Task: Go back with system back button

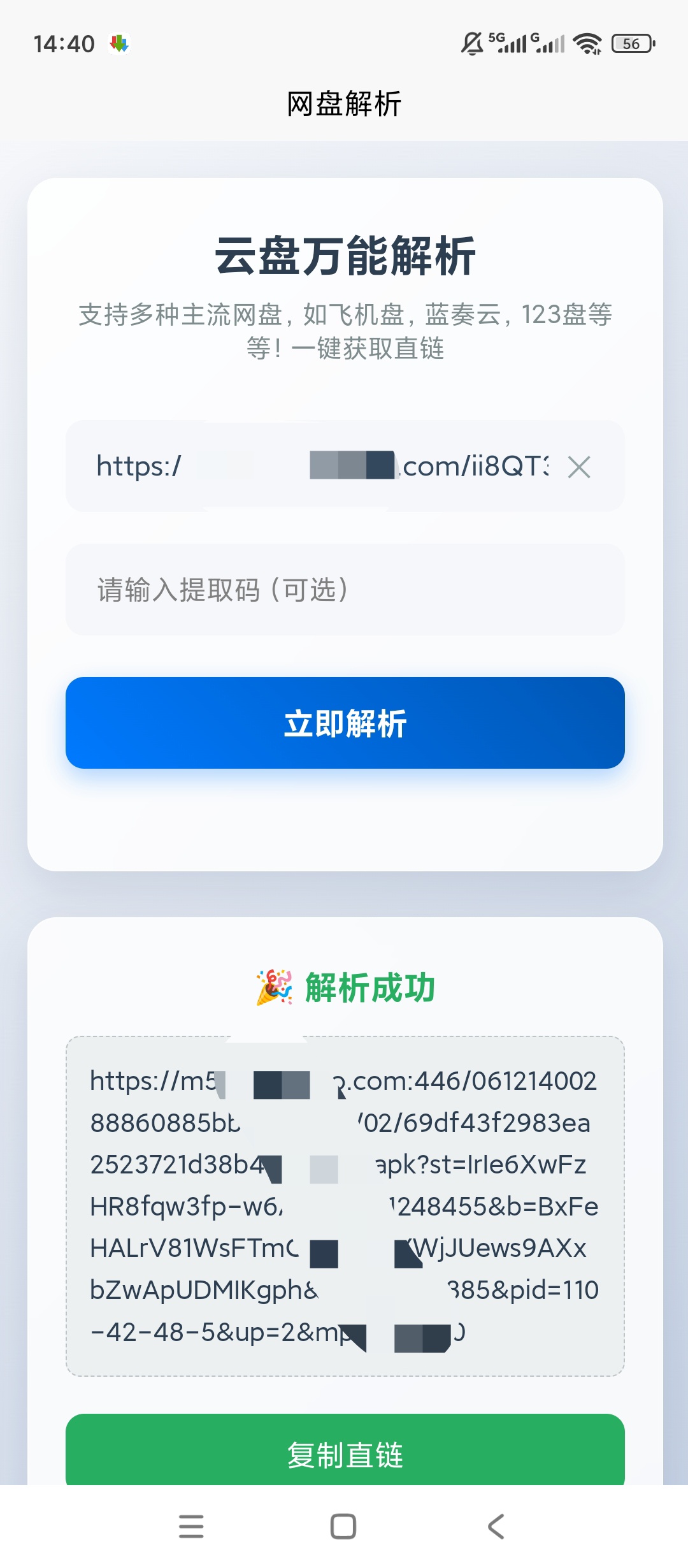Action: tap(496, 1527)
